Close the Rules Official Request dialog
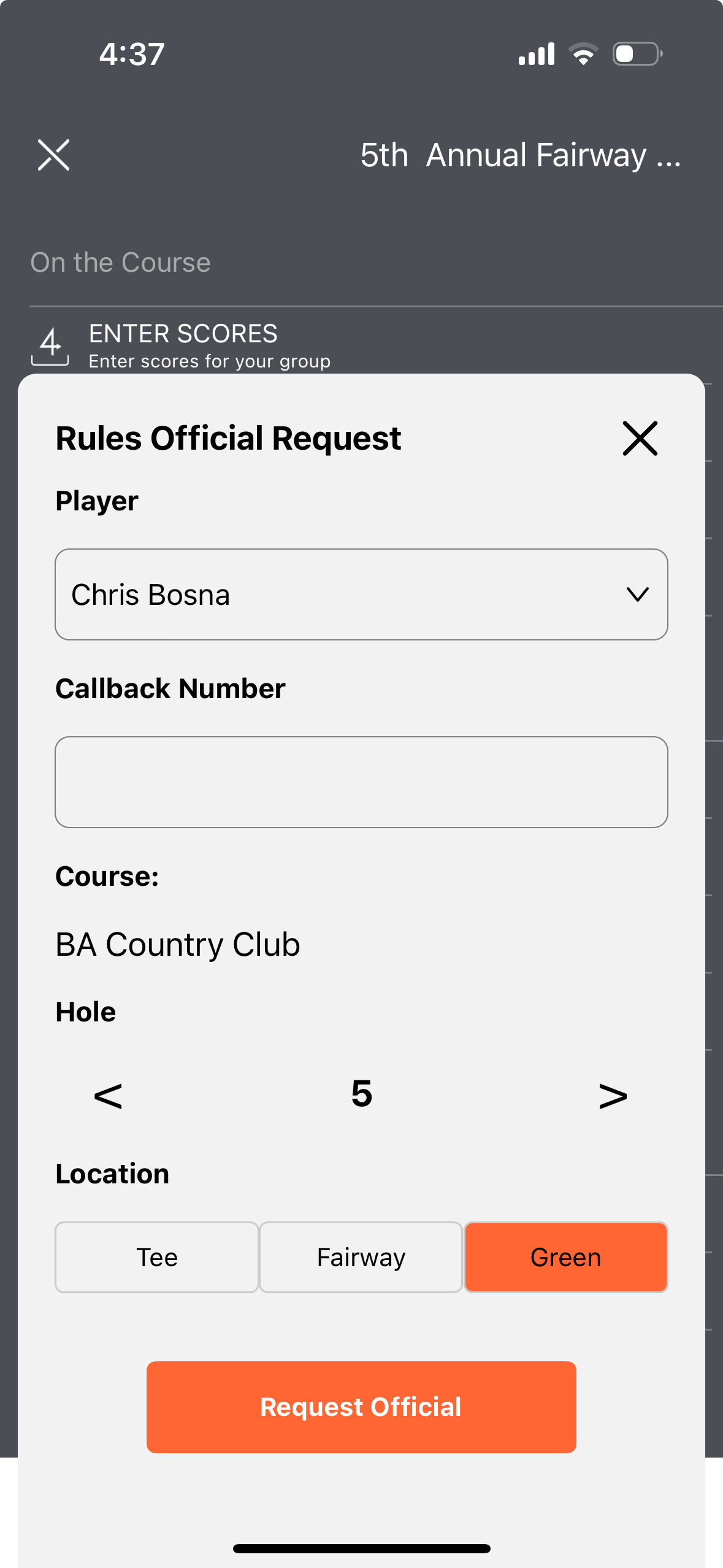723x1568 pixels. coord(640,438)
